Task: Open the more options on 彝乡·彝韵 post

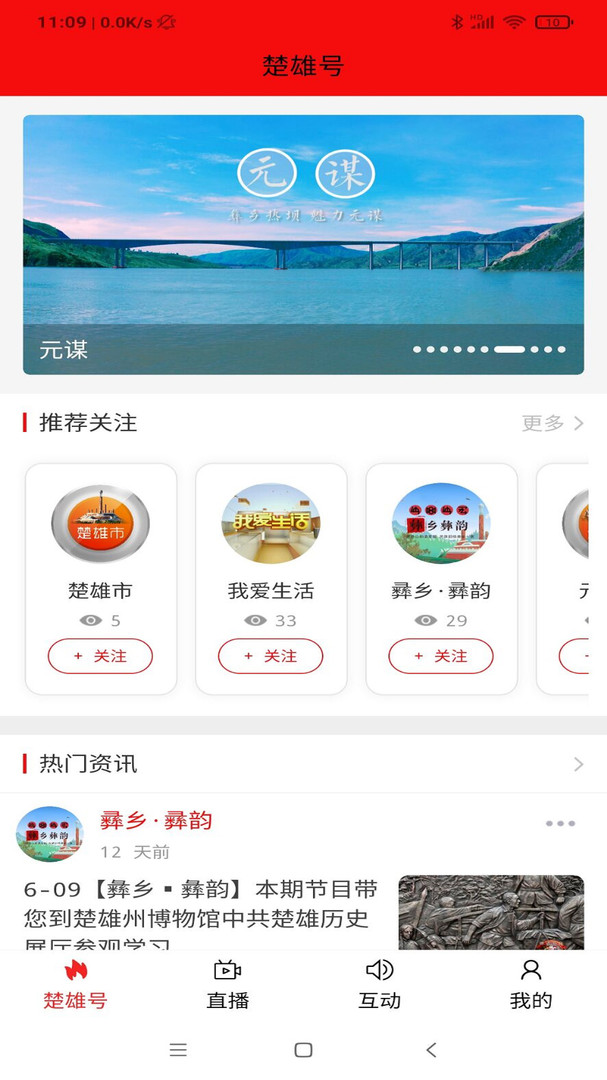Action: click(x=560, y=823)
